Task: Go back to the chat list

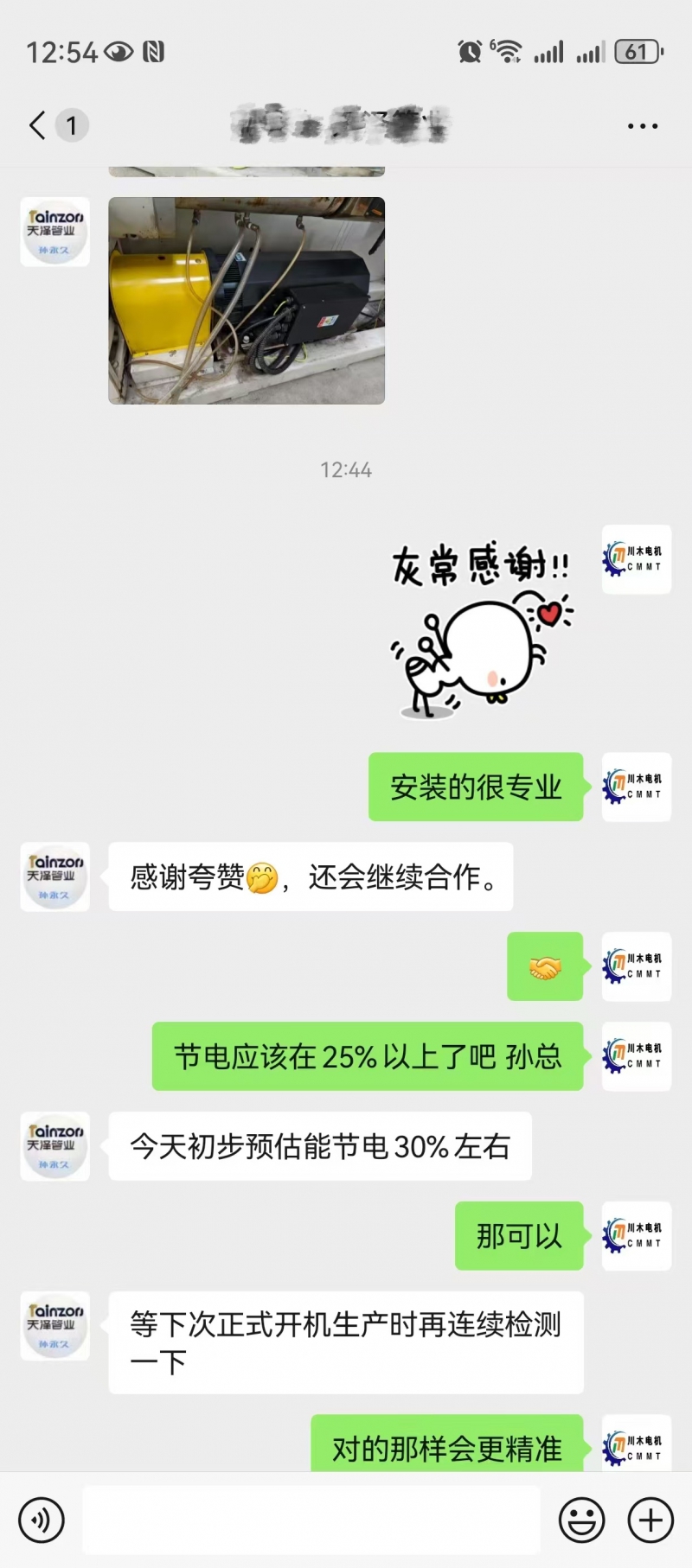Action: coord(38,125)
